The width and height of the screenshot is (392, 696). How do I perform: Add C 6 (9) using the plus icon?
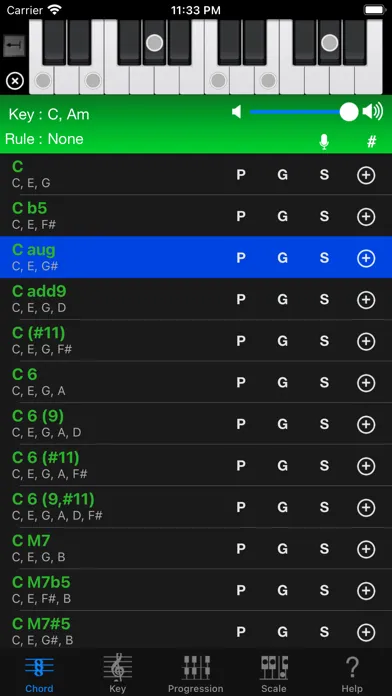(x=366, y=425)
